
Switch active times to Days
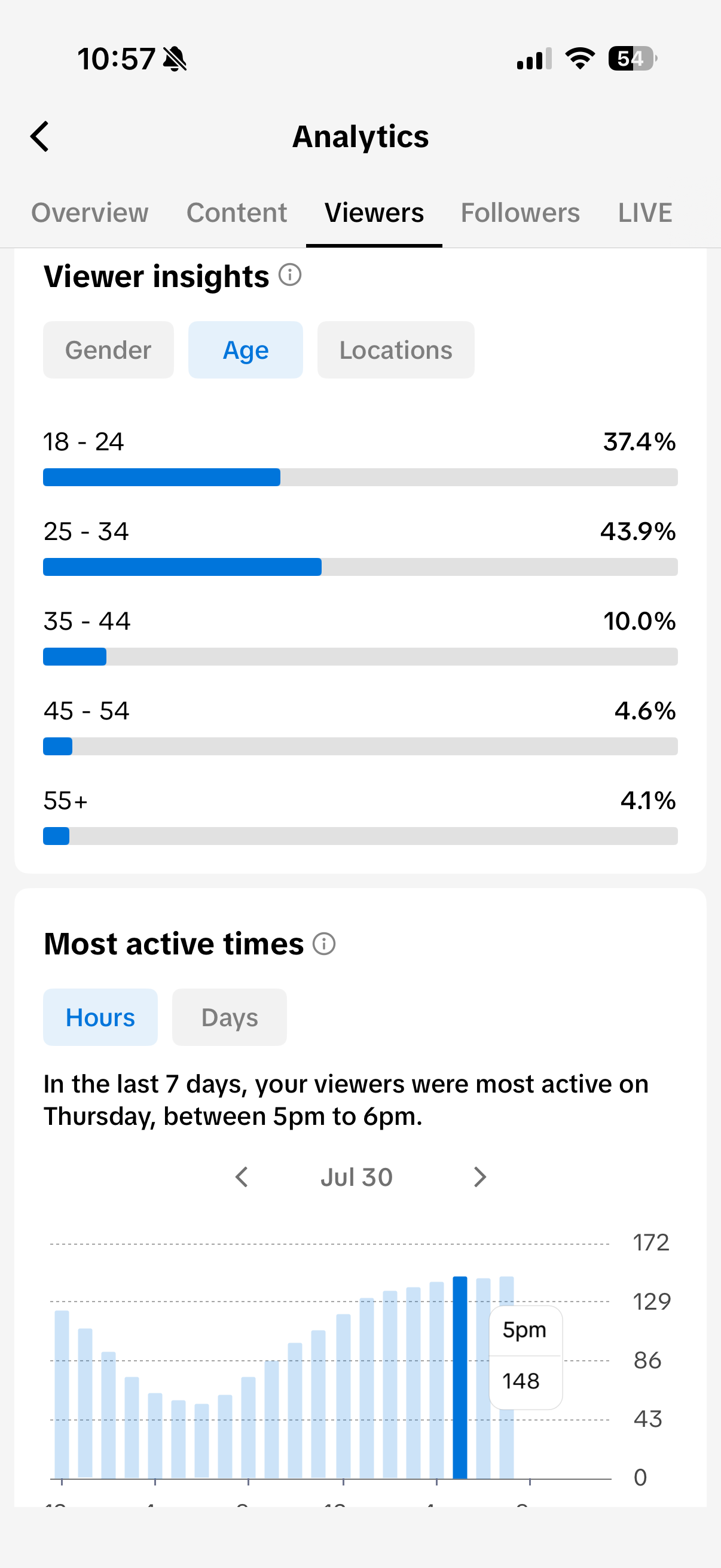[x=230, y=1017]
